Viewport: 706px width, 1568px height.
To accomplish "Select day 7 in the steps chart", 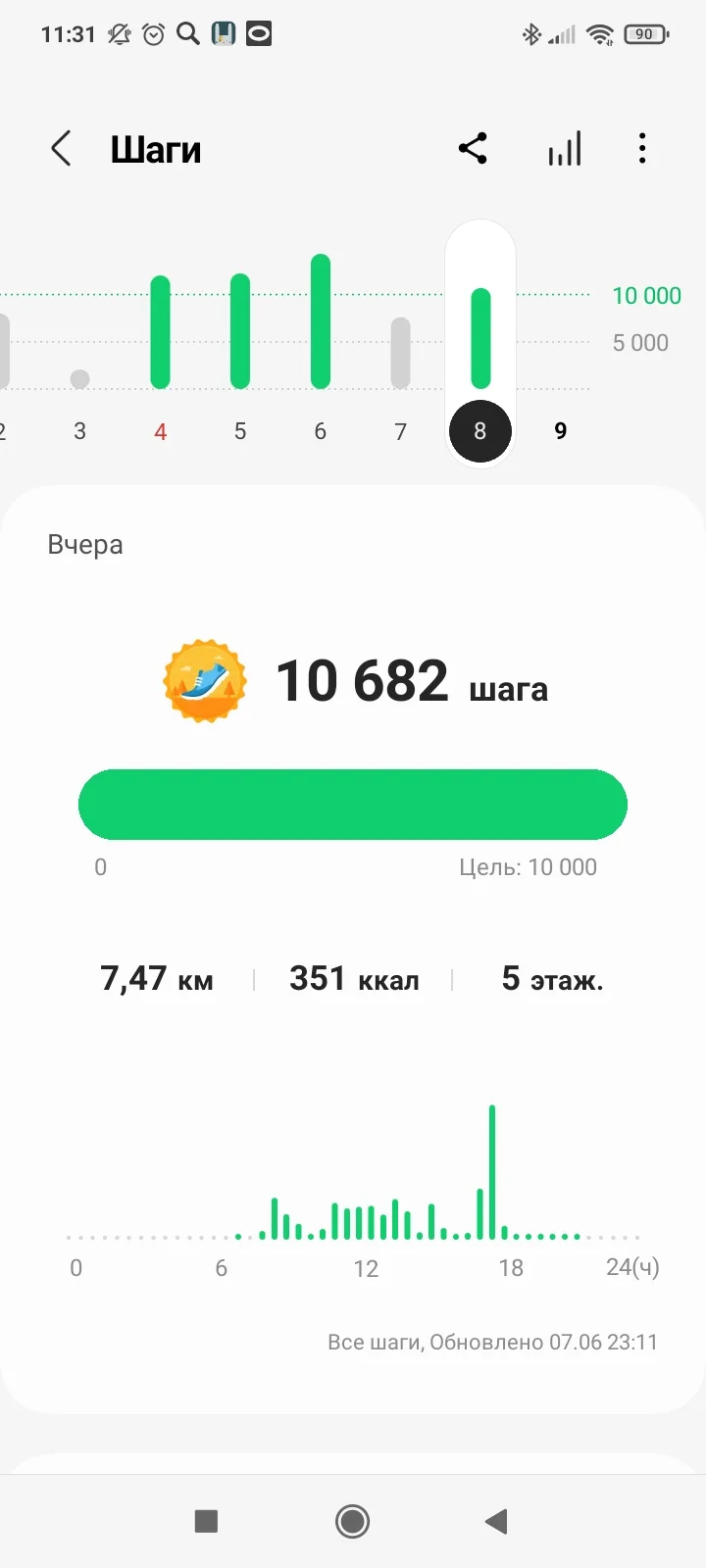I will tap(400, 355).
